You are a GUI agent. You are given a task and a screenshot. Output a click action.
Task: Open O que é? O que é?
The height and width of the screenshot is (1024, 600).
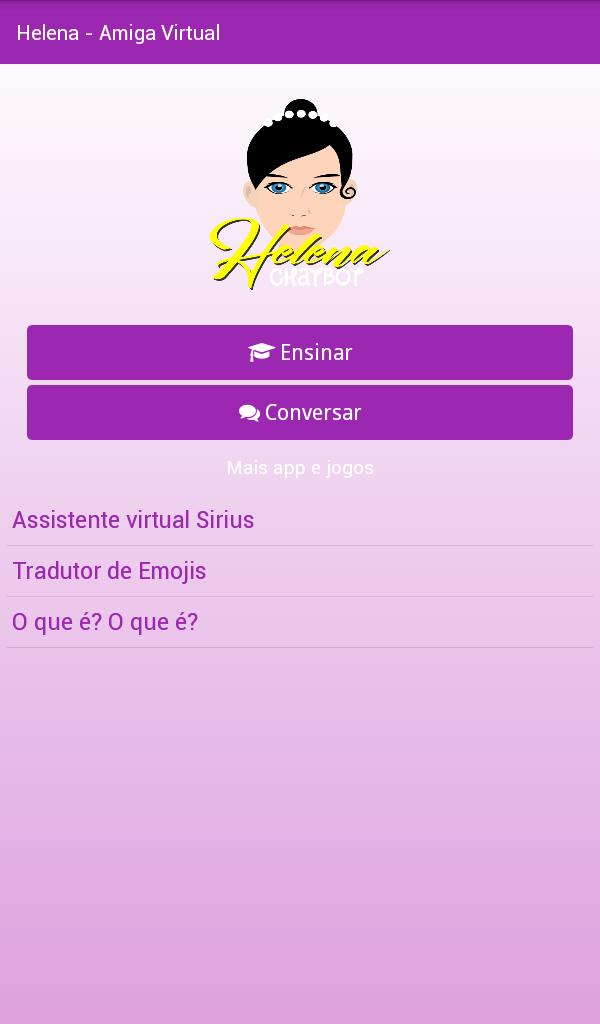105,622
